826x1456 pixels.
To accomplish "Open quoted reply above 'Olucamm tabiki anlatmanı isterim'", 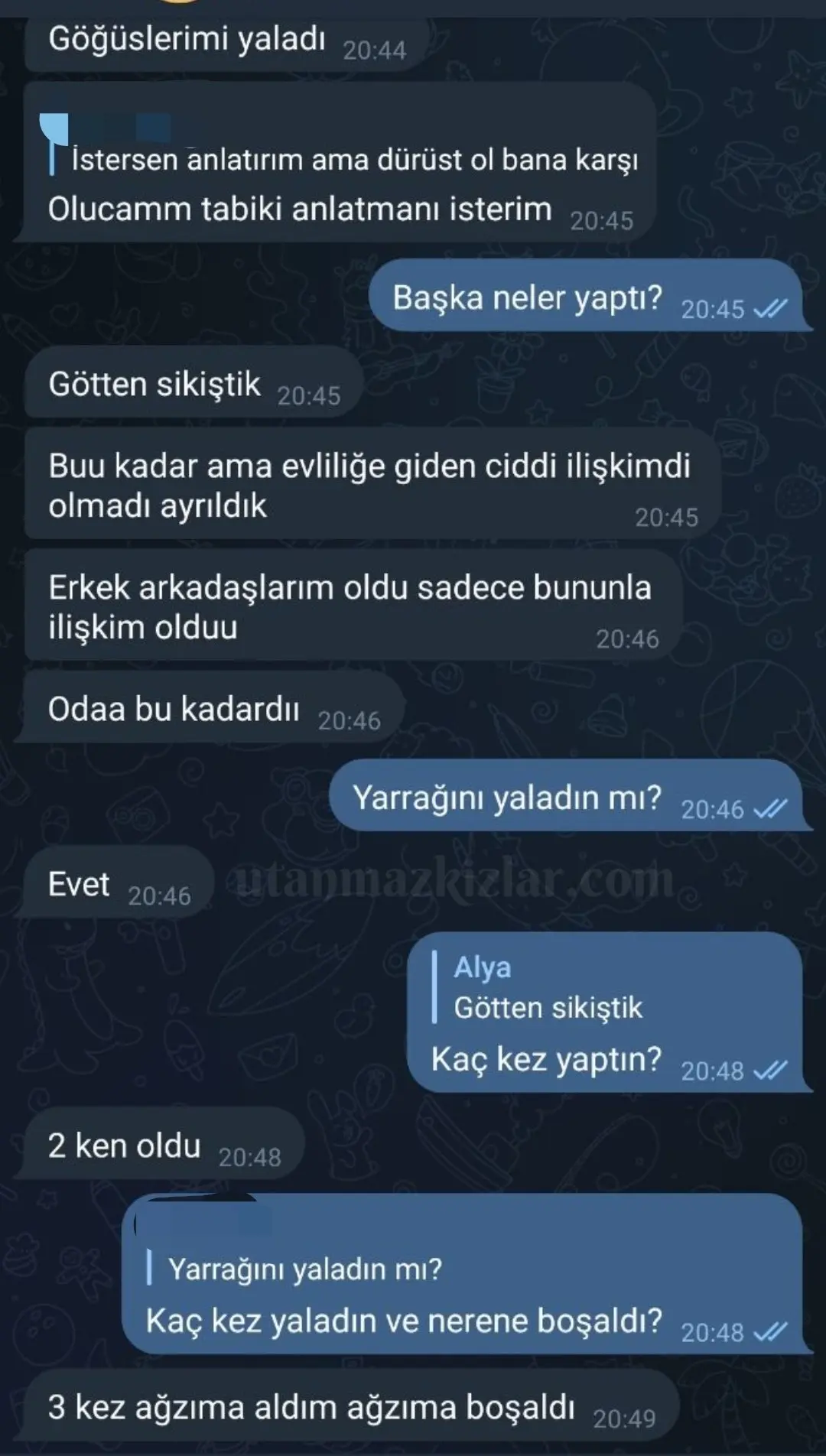I will click(x=344, y=144).
